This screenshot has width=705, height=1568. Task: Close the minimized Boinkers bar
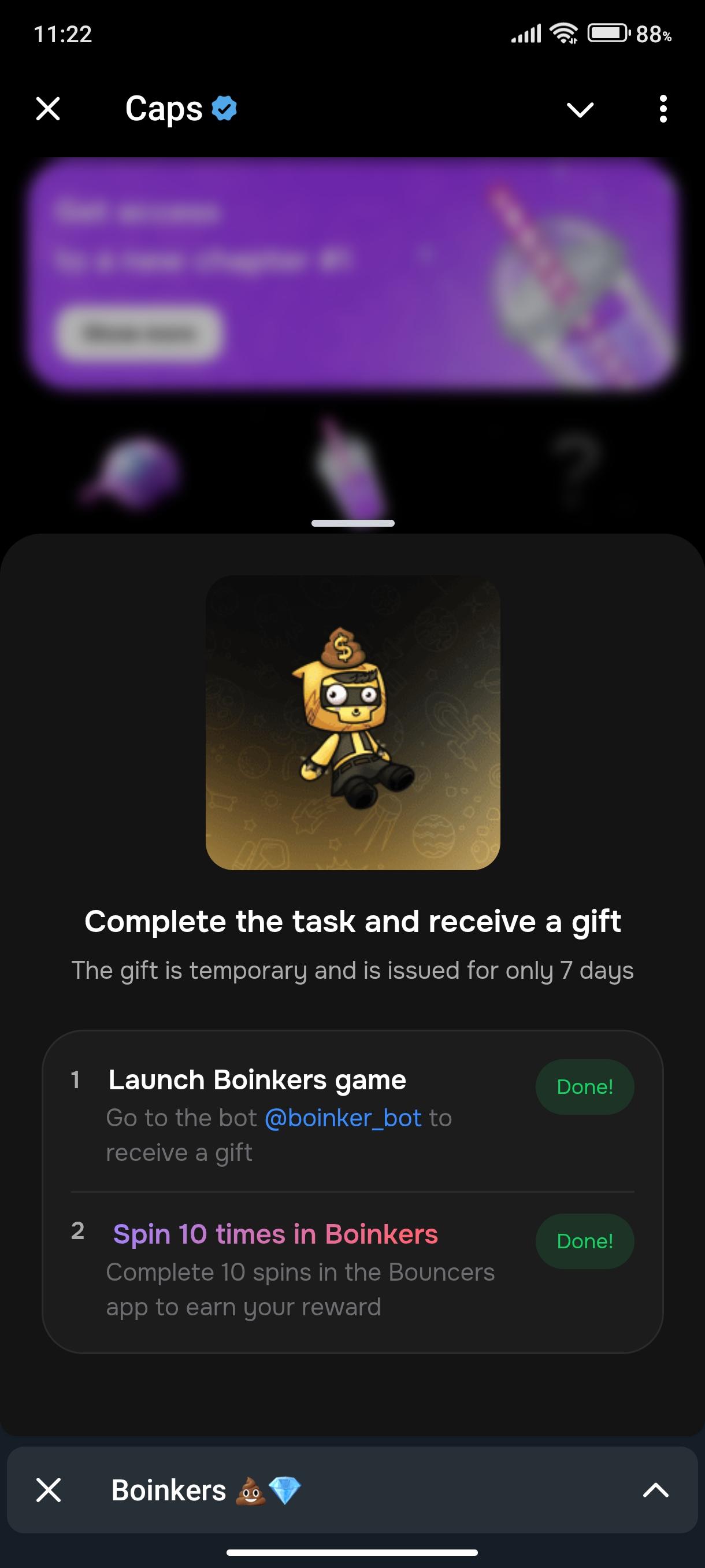click(x=49, y=1490)
